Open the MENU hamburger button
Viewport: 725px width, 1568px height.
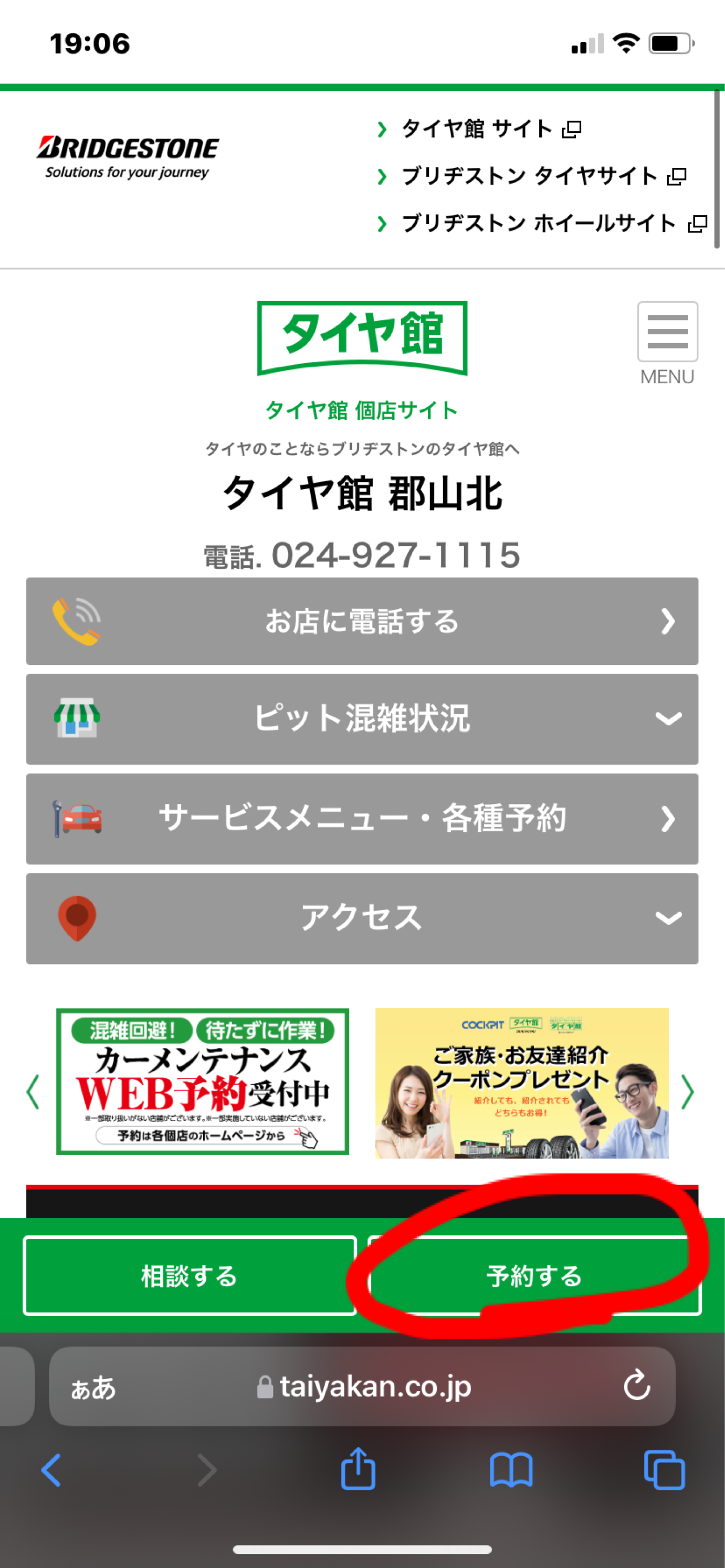click(x=667, y=332)
